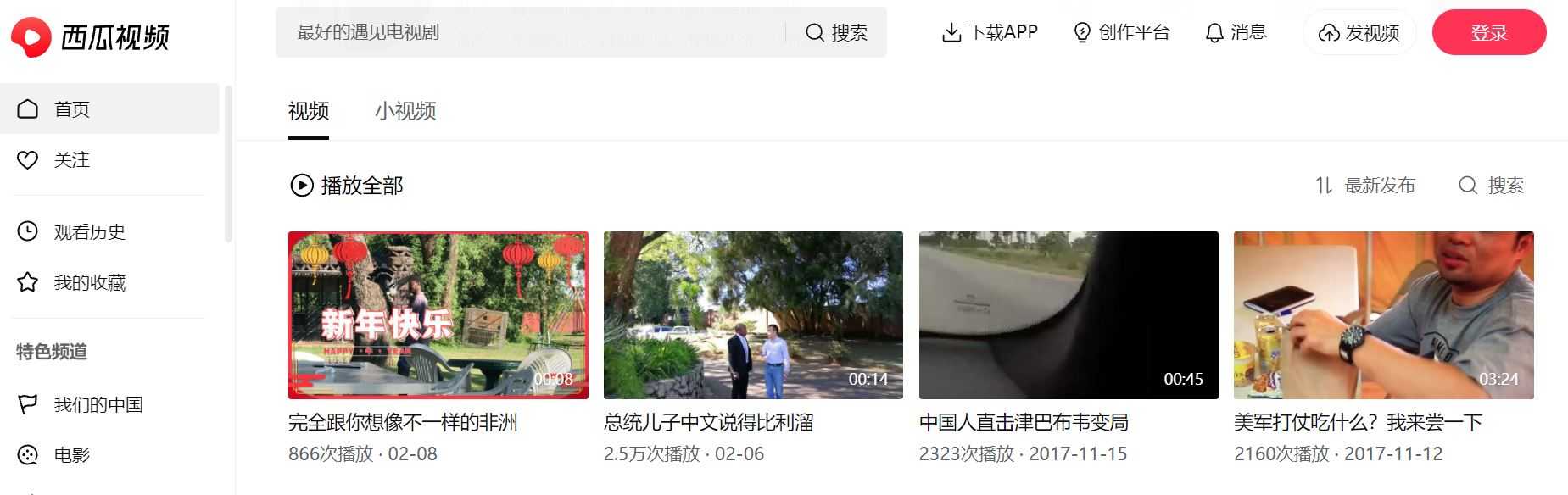Viewport: 1568px width, 495px height.
Task: Open the 我们的中国 channel
Action: click(x=98, y=405)
